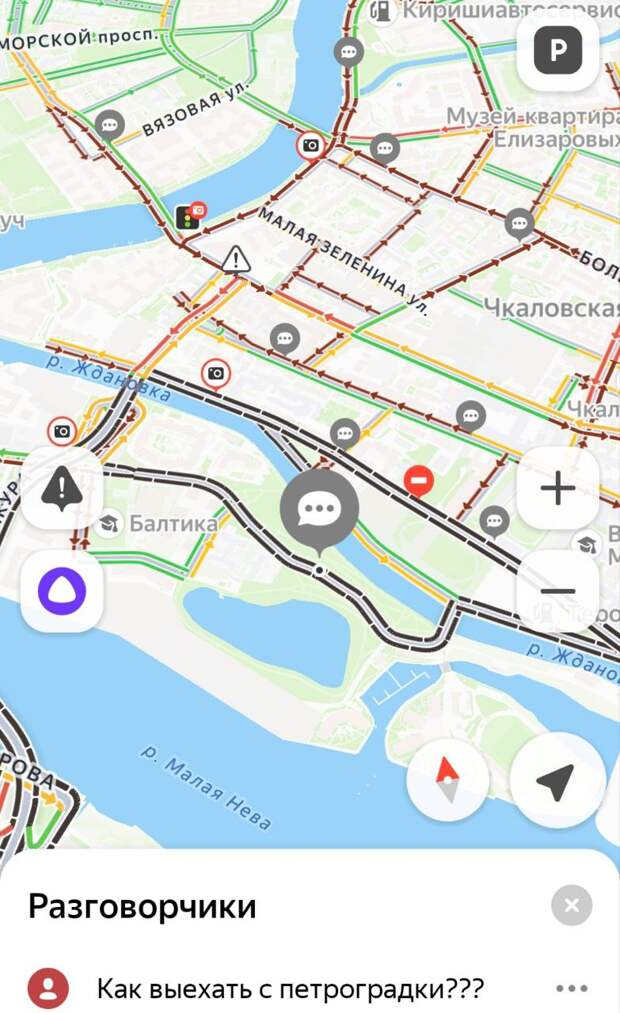Open the road events button
620x1013 pixels.
pos(61,488)
